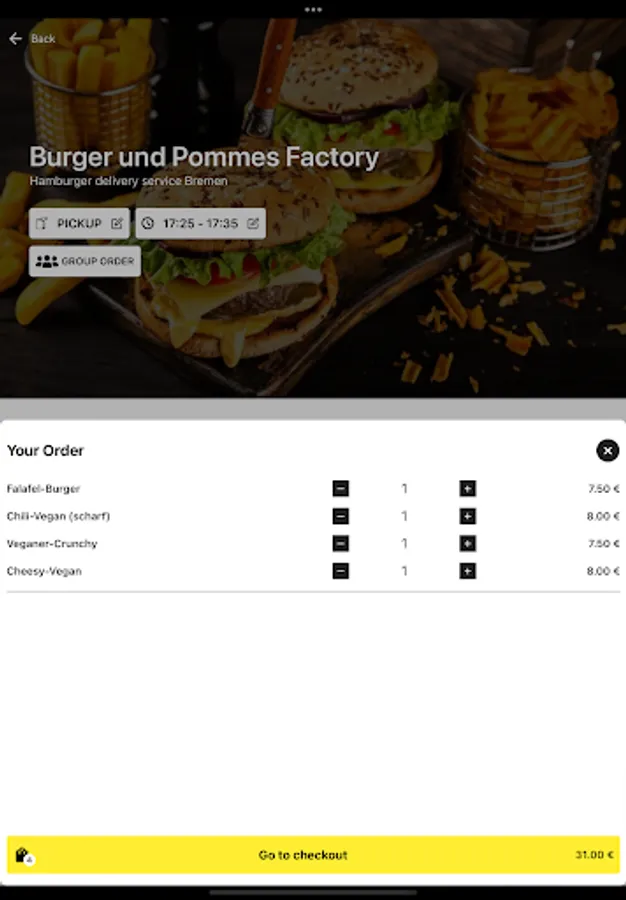The width and height of the screenshot is (626, 900).
Task: Edit the 17:25 - 17:35 time slot
Action: click(200, 223)
